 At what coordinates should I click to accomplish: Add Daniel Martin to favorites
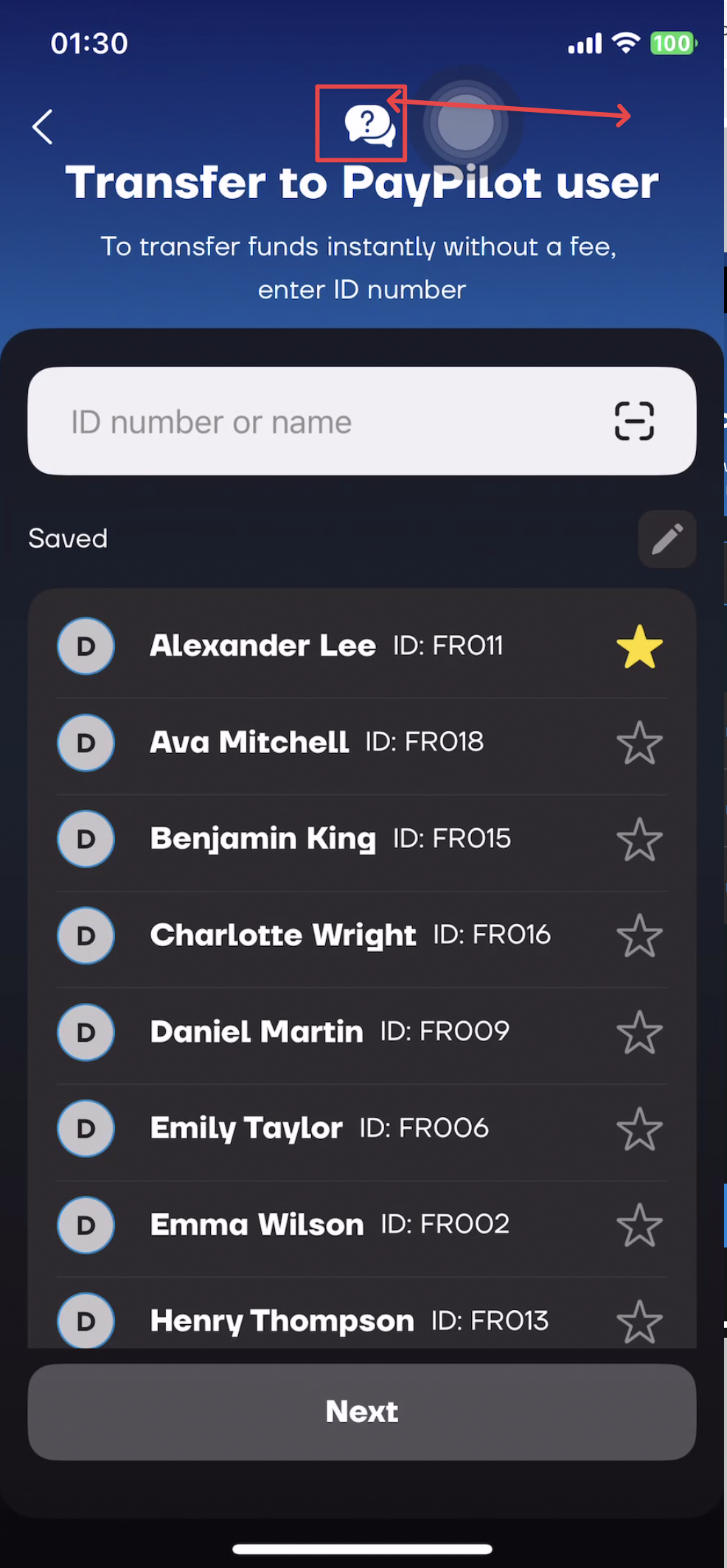(639, 1033)
